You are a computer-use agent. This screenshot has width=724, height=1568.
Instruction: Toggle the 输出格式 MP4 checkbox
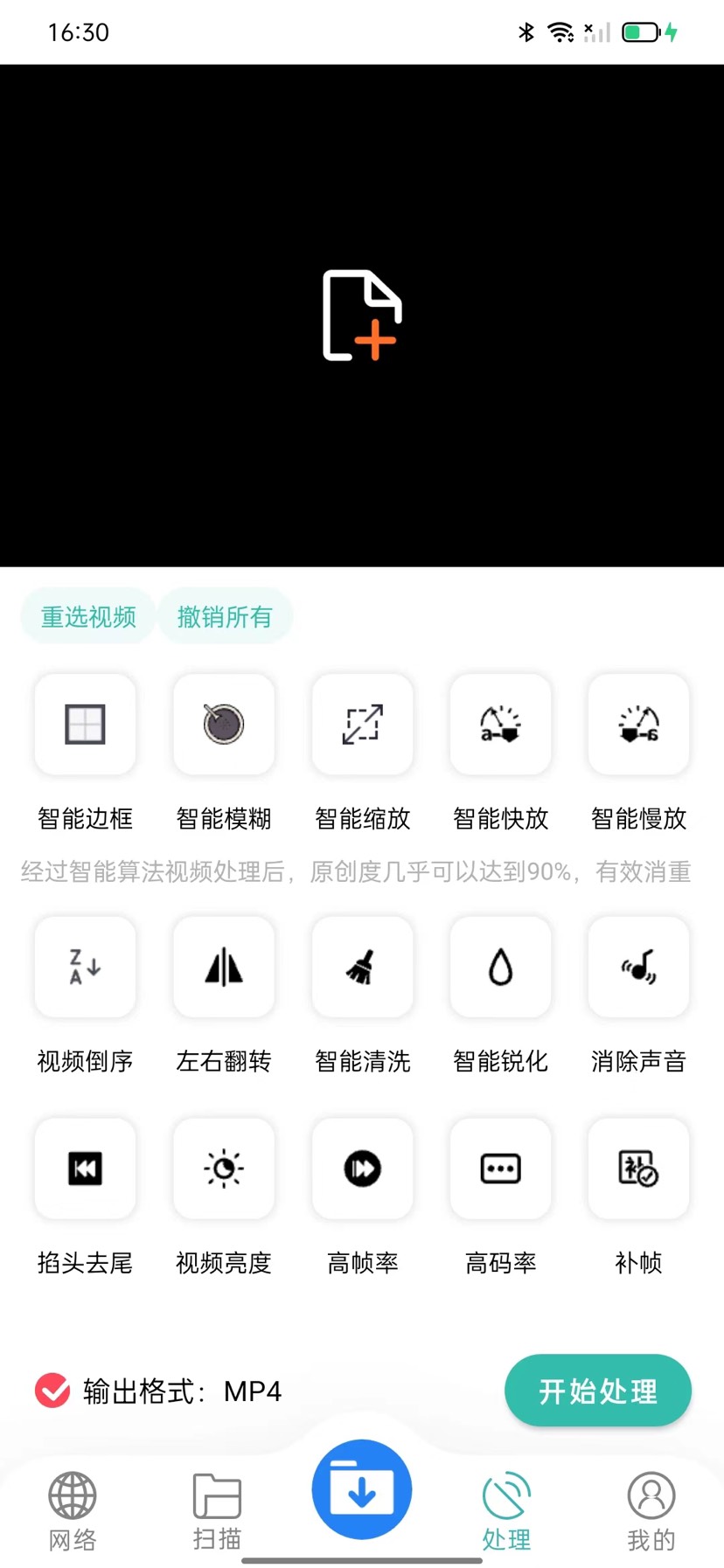click(52, 1391)
